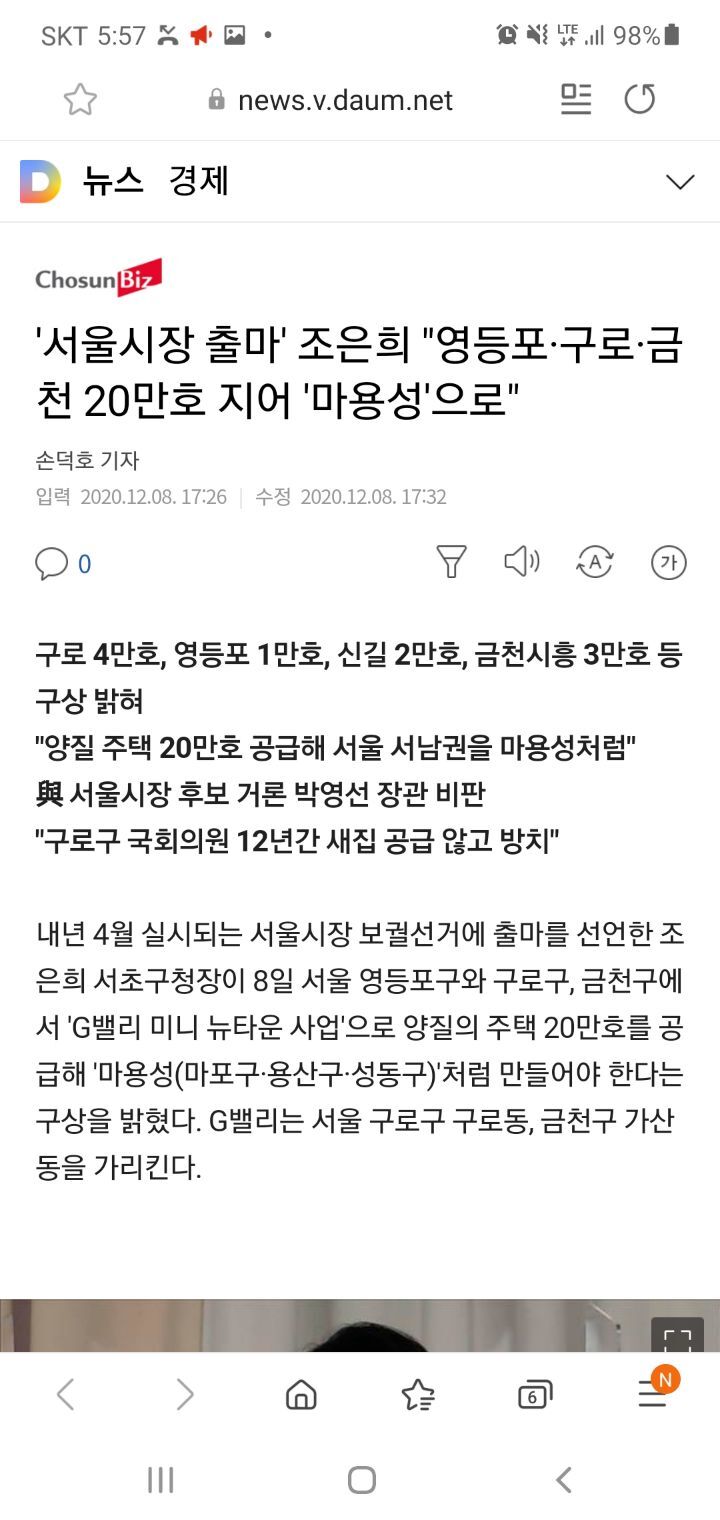Go to 뉴스 section
720x1520 pixels.
point(113,181)
